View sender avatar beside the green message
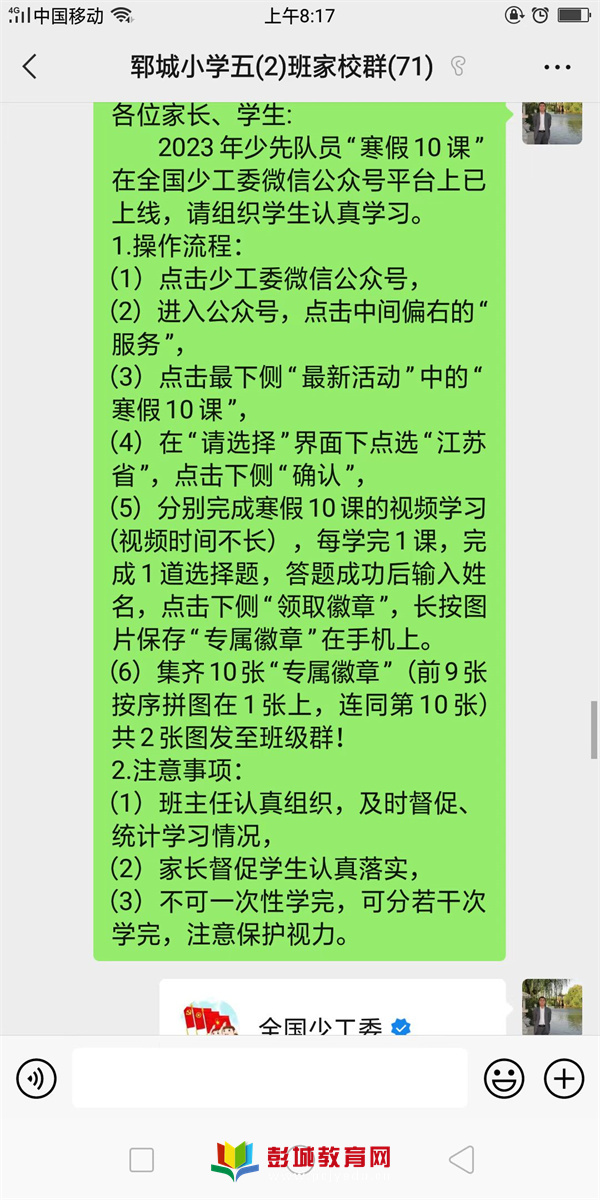This screenshot has height=1200, width=600. pyautogui.click(x=551, y=122)
